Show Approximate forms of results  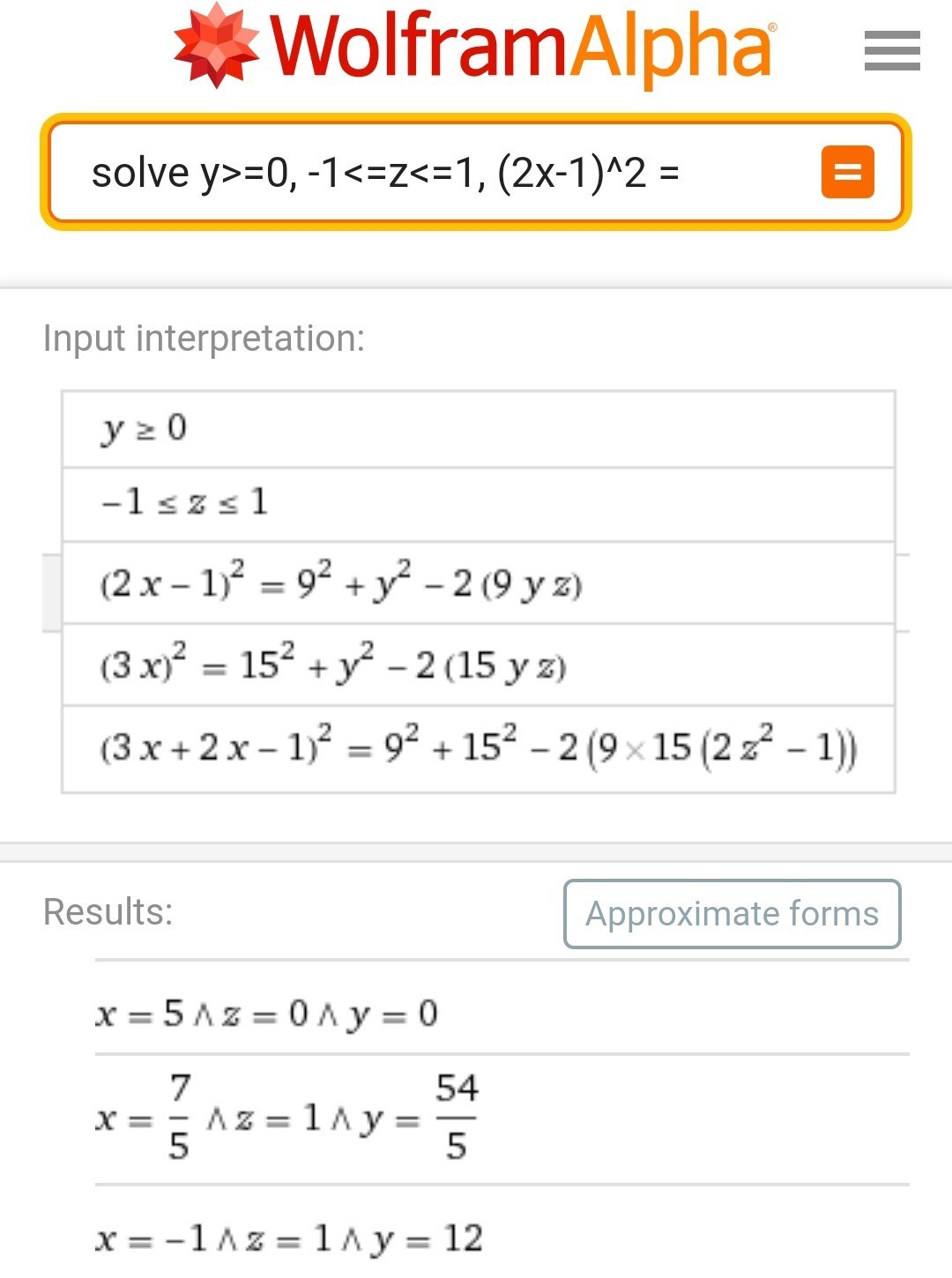click(x=733, y=914)
